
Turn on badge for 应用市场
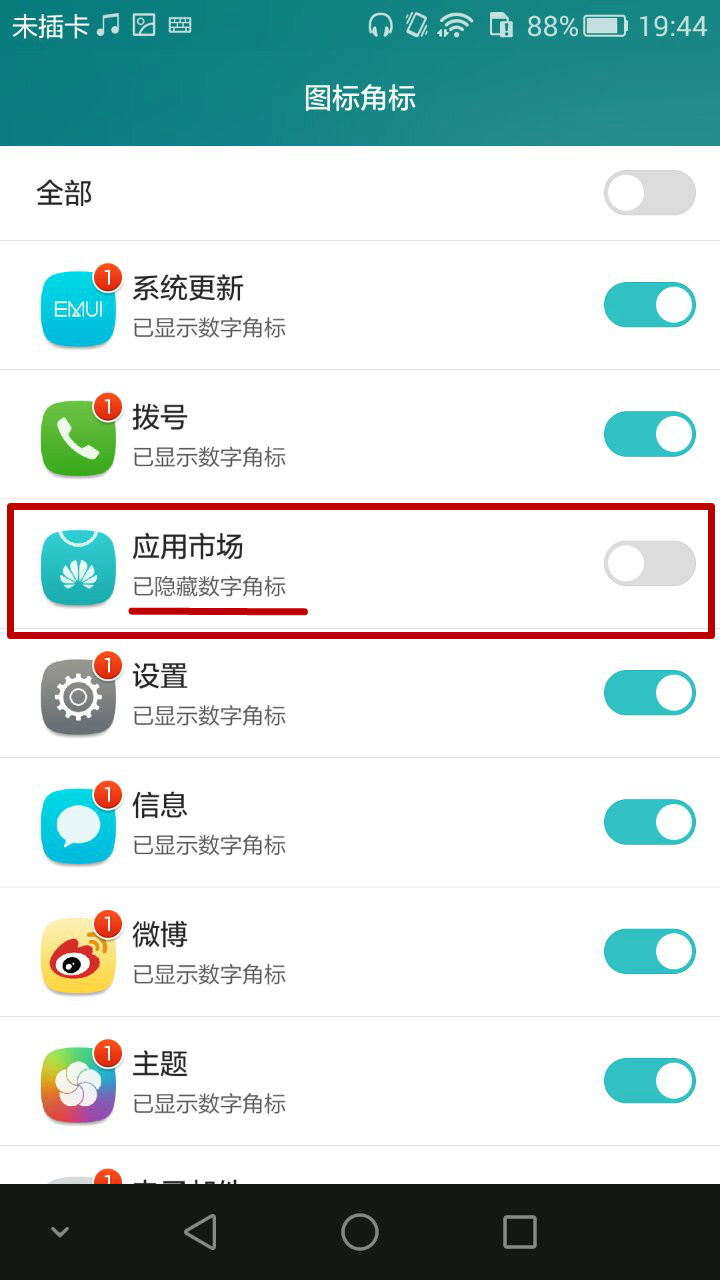tap(649, 564)
